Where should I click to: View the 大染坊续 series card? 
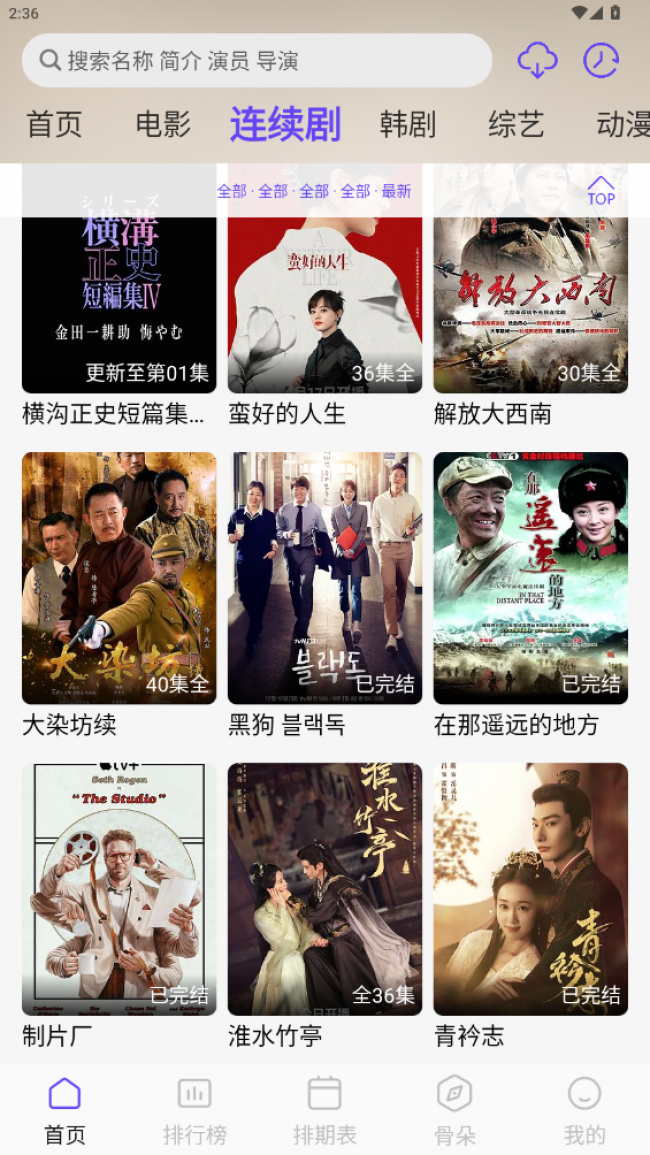pos(119,595)
